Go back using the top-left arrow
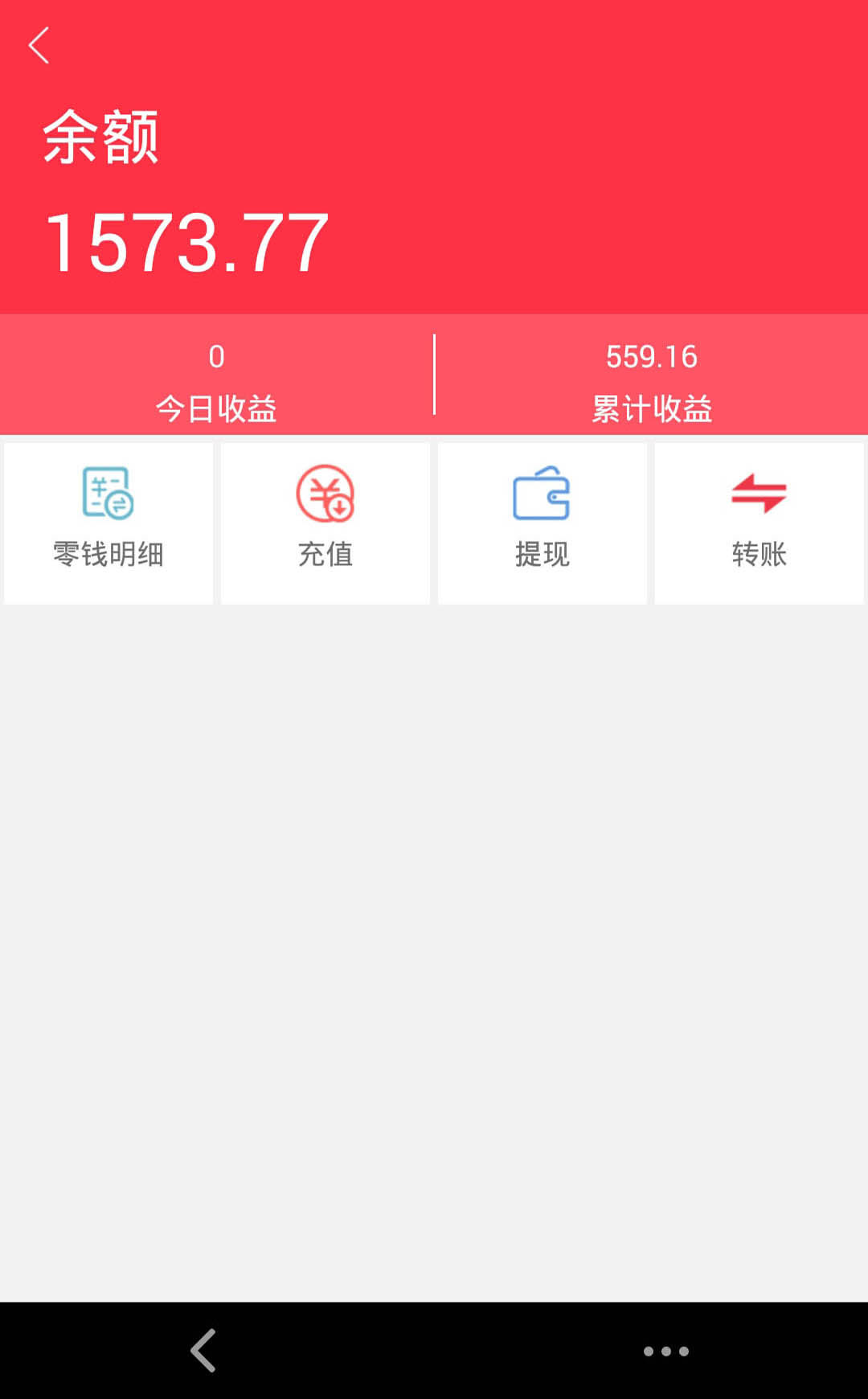 (39, 45)
